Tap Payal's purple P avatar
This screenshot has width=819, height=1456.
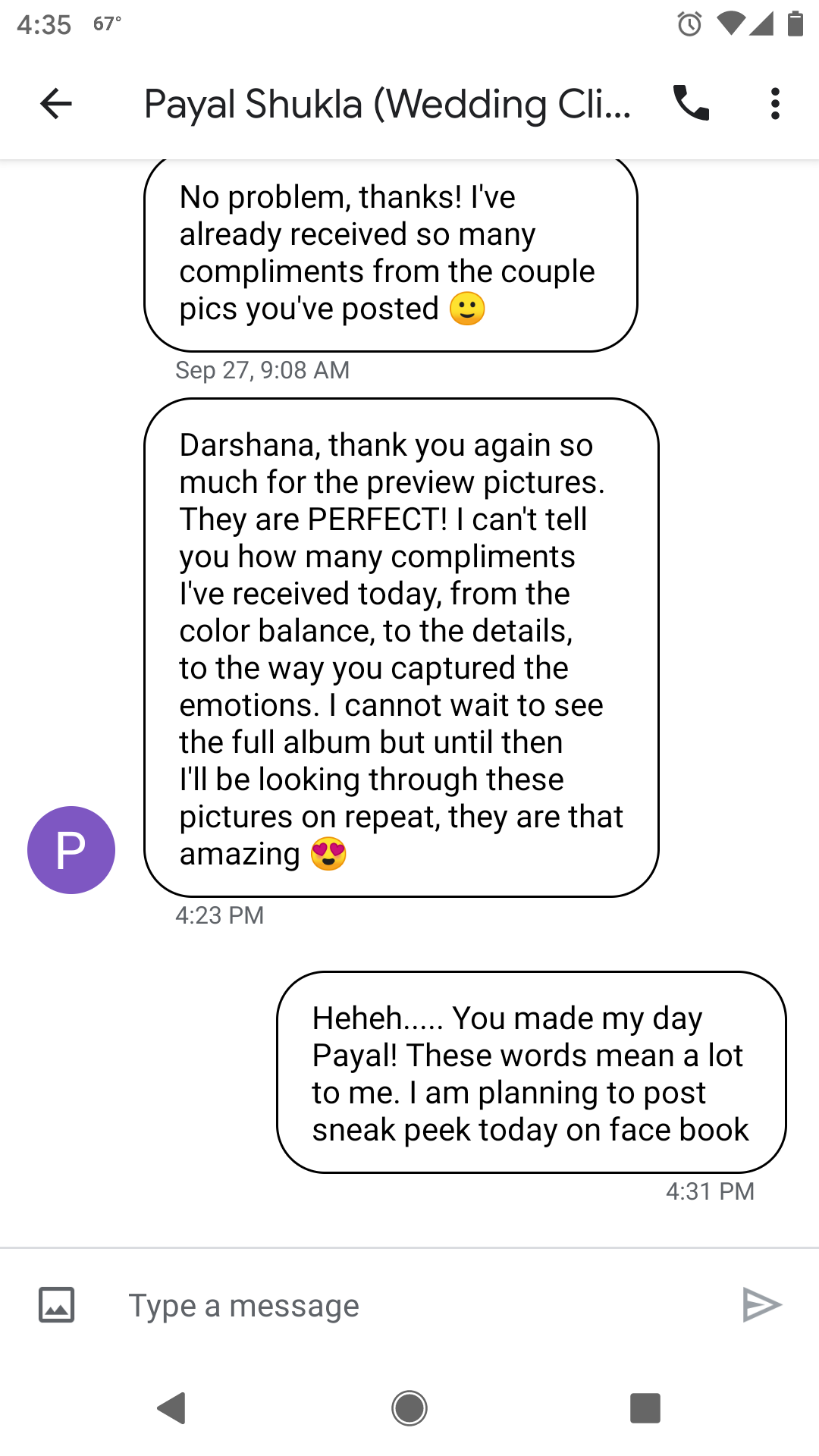click(71, 849)
